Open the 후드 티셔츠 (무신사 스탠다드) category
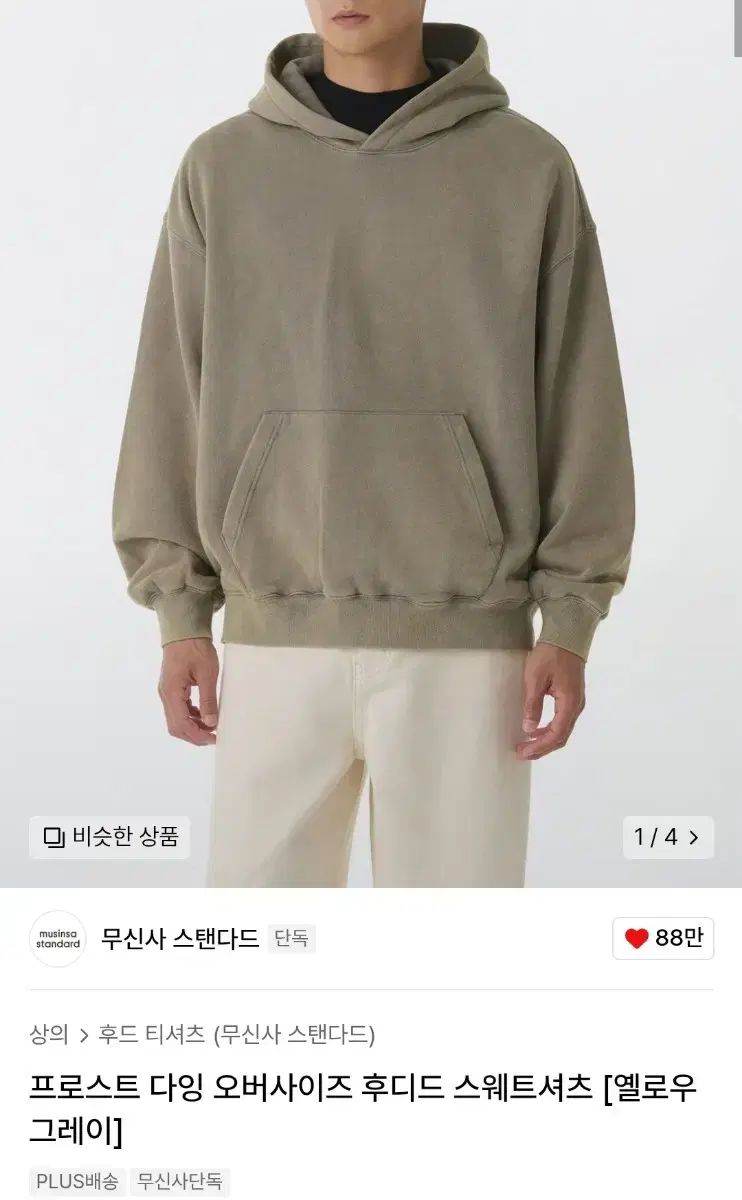Screen dimensions: 742x1200 (x=236, y=1034)
